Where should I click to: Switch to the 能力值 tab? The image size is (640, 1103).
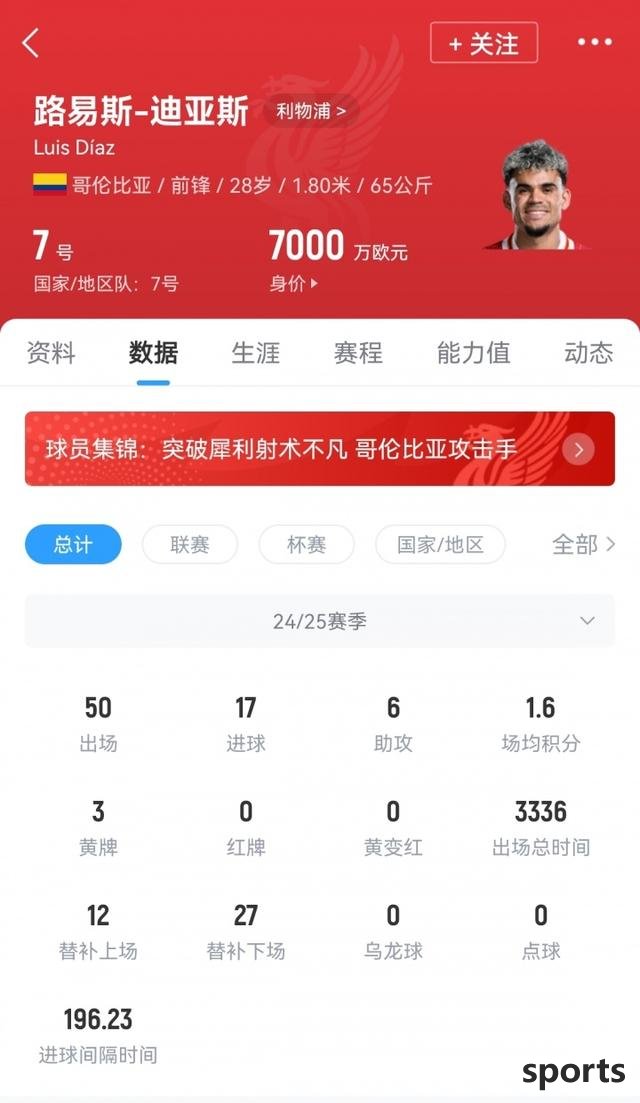[474, 353]
